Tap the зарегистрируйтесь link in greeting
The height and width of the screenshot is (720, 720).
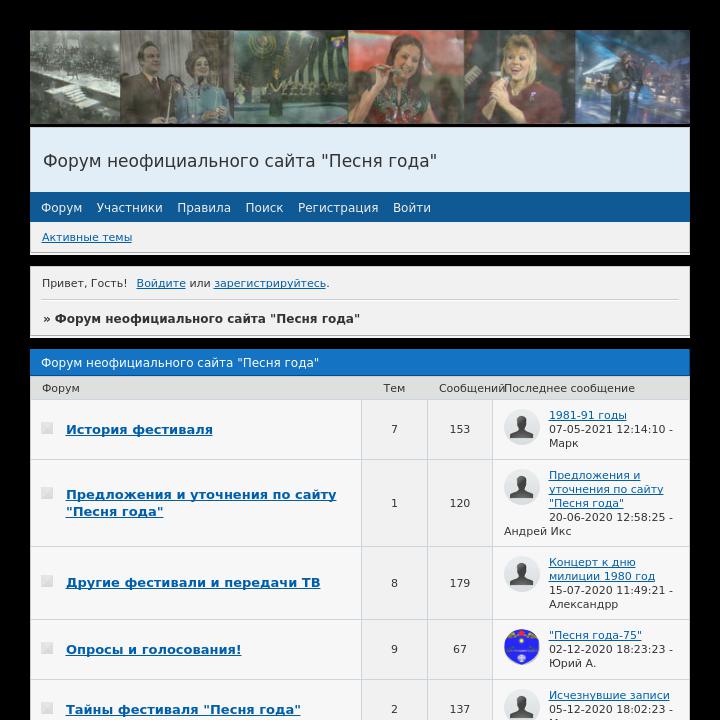(270, 283)
